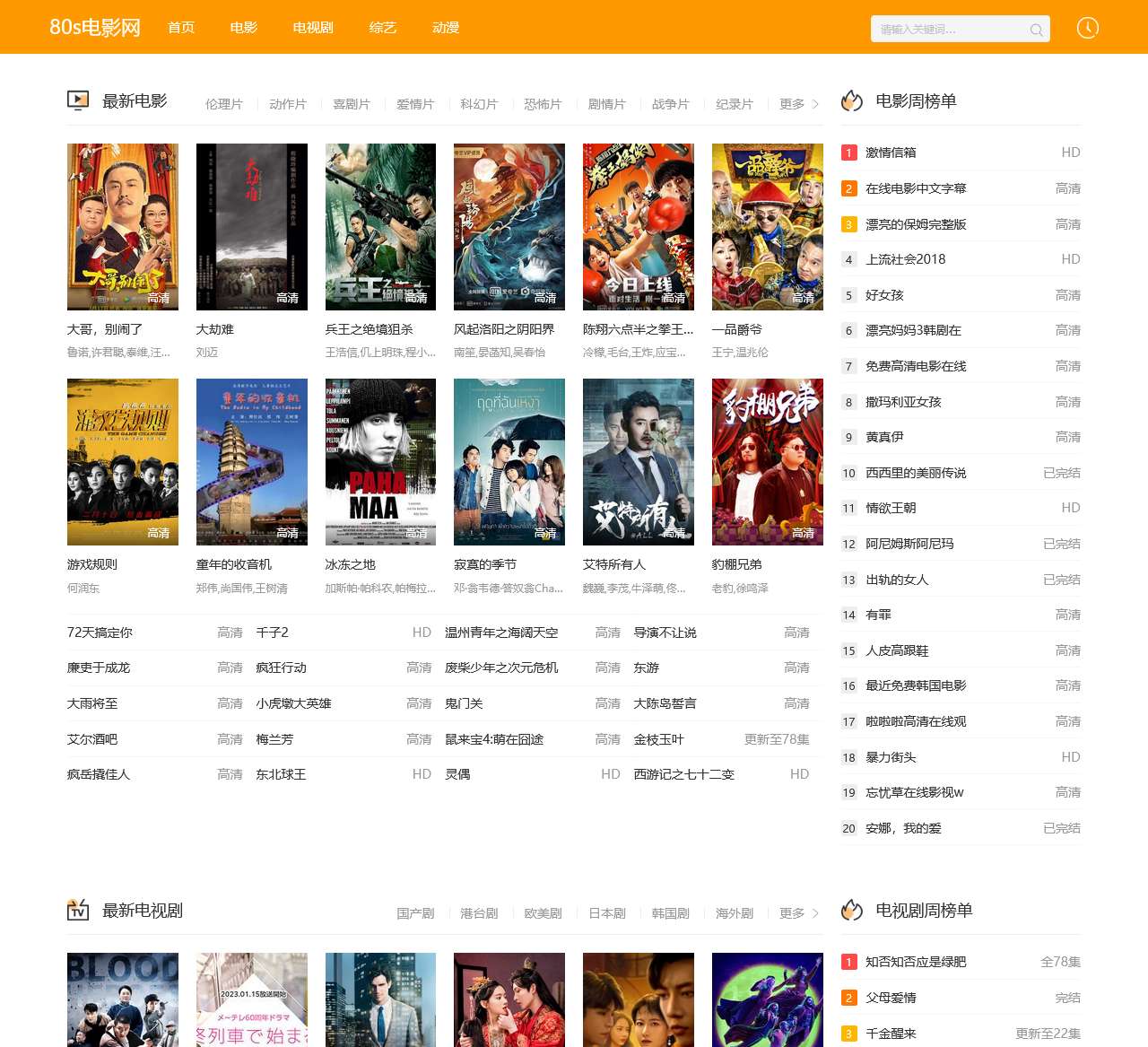Select the 科幻片 movie genre
The height and width of the screenshot is (1047, 1148).
tap(479, 104)
